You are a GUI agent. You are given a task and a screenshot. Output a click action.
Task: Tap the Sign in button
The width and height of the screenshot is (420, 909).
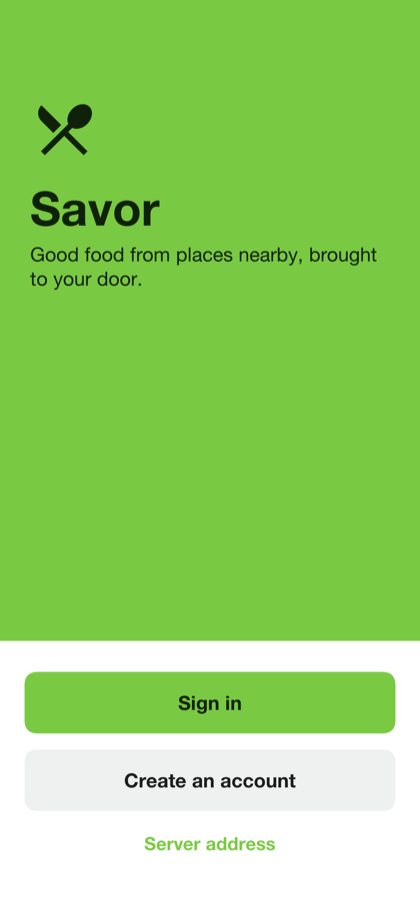pos(210,703)
